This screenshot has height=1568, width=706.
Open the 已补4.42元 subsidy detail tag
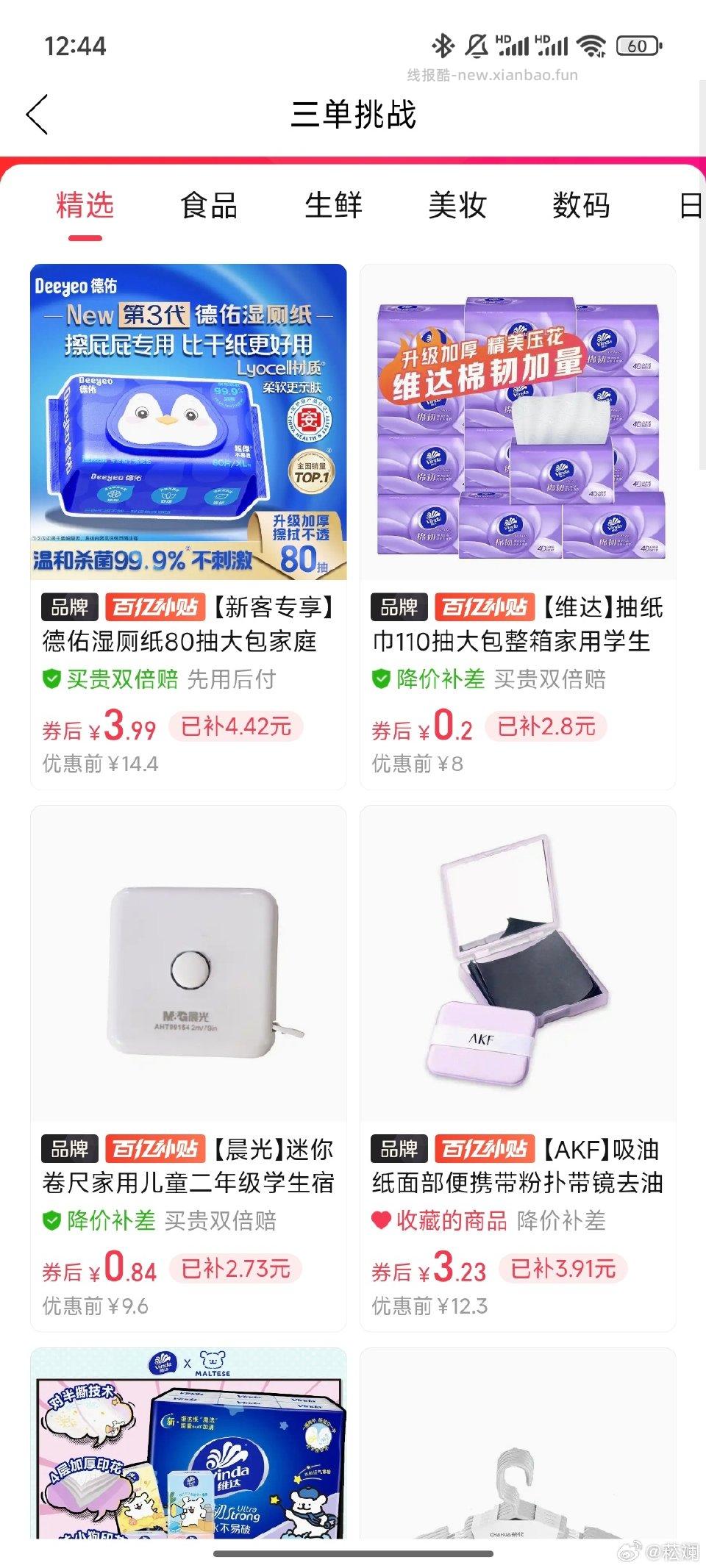[235, 727]
